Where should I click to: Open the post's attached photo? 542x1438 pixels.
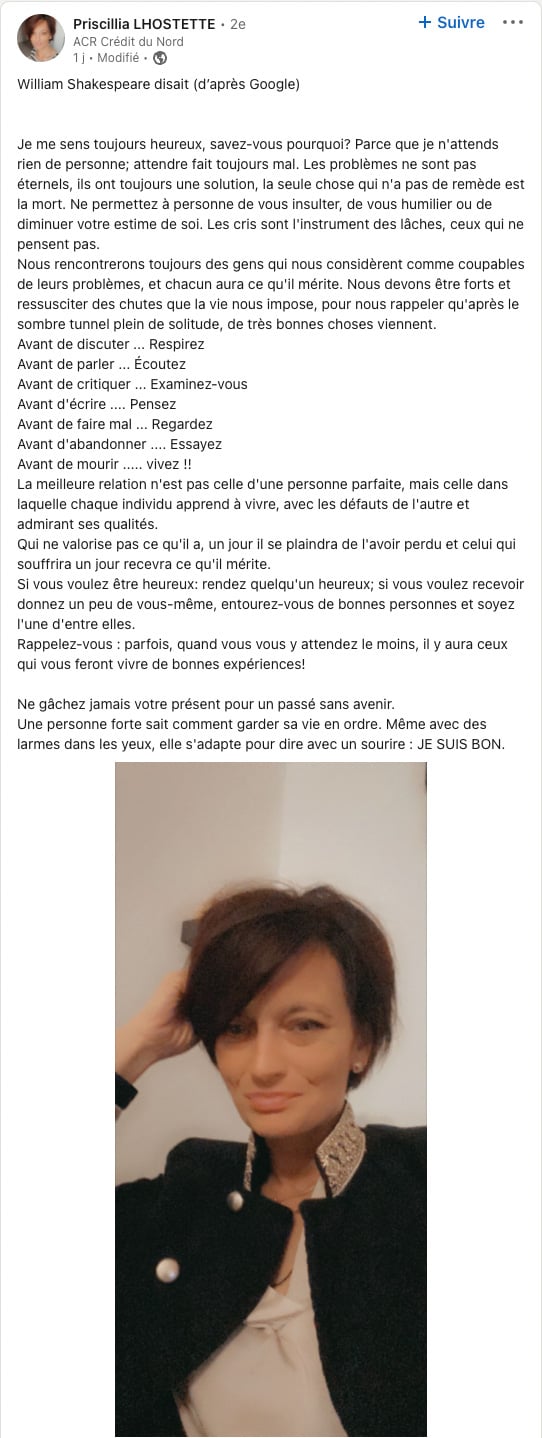[x=271, y=1099]
